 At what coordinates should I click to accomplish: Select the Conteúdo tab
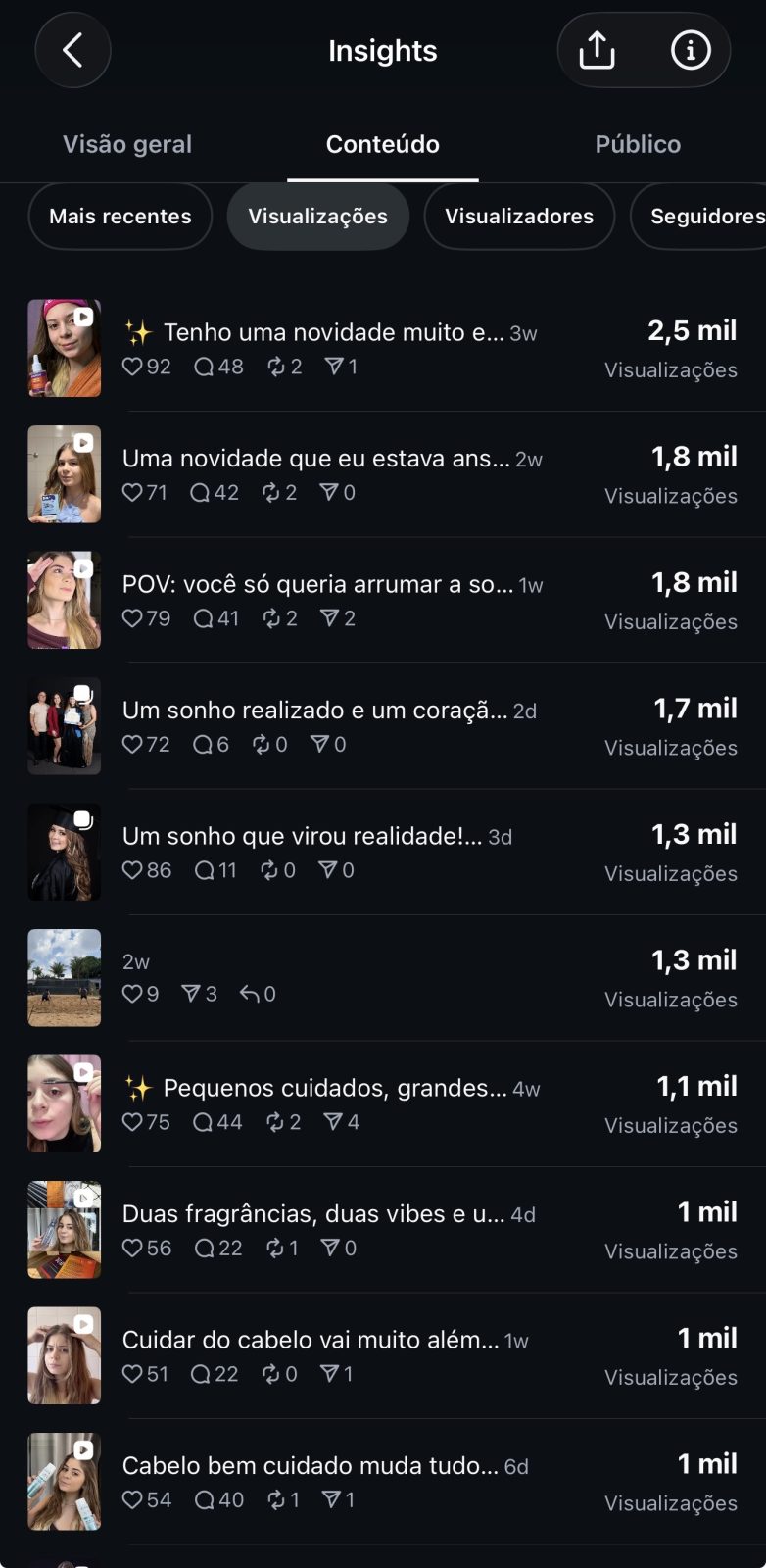click(383, 144)
